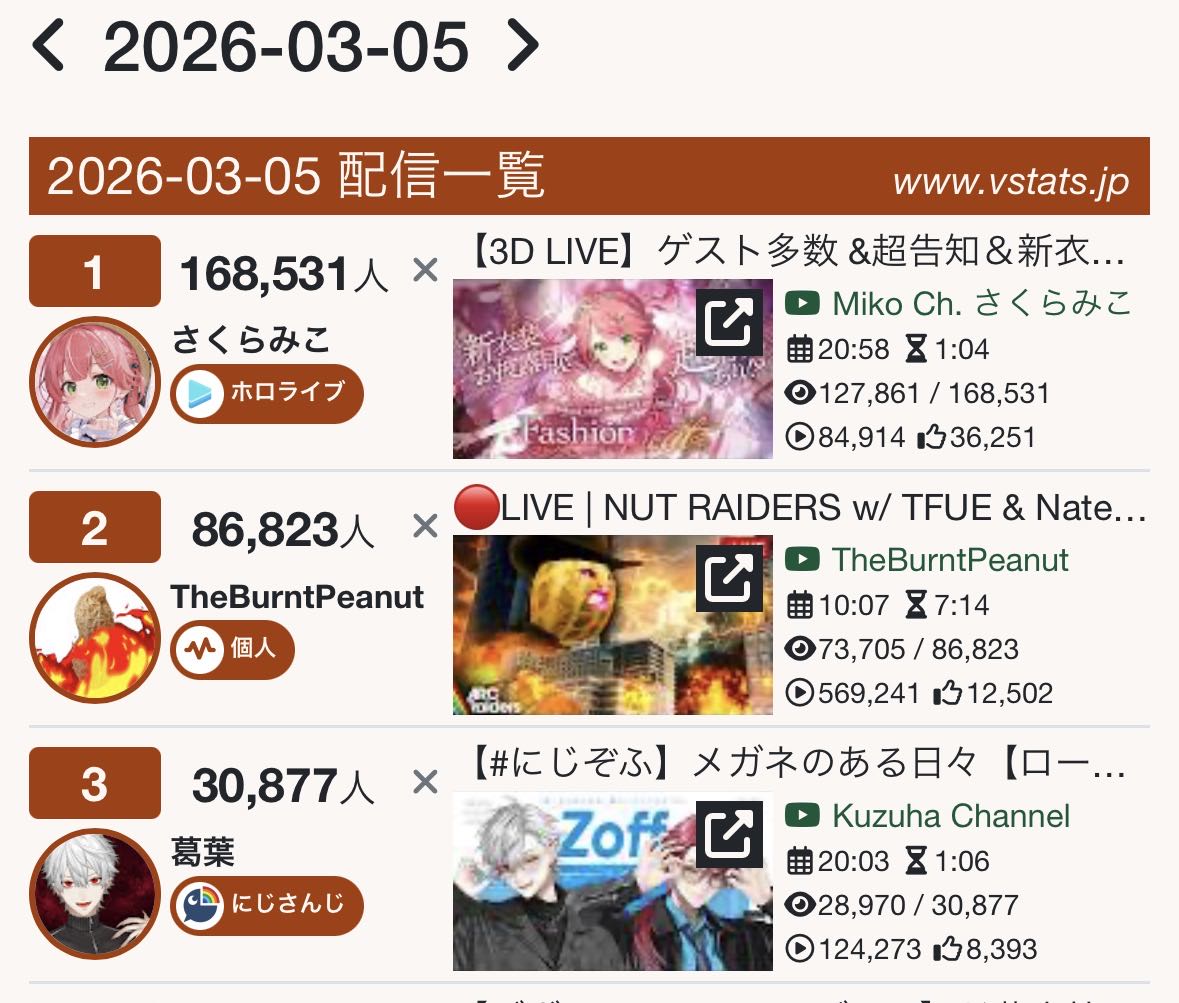Open the #にじぞふ stream title
The height and width of the screenshot is (1003, 1179).
tap(797, 766)
